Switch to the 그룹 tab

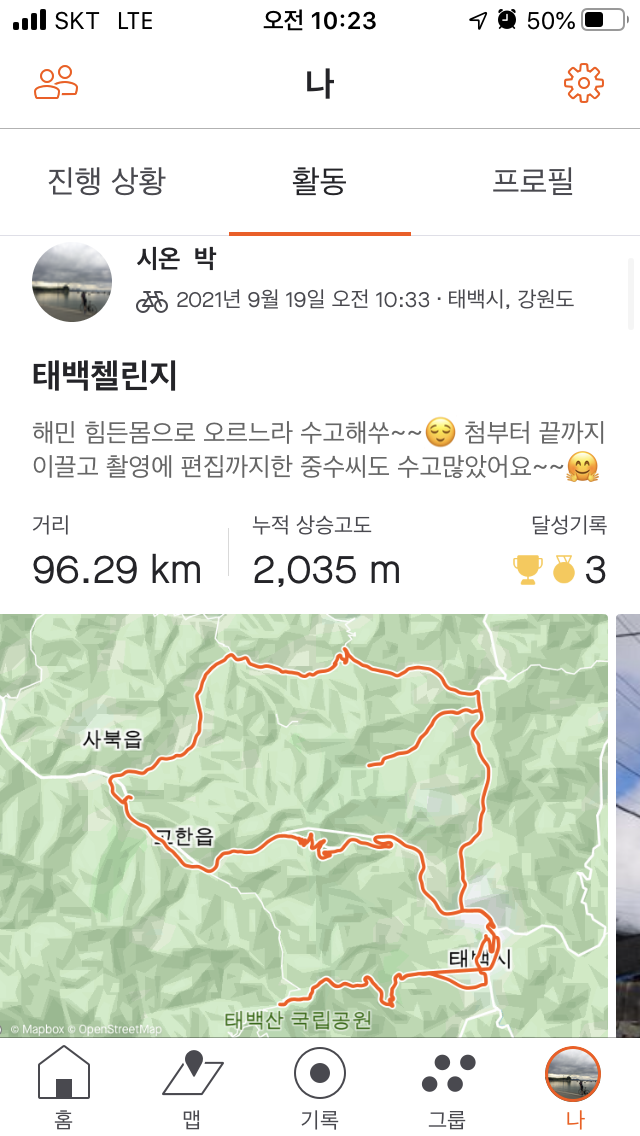[x=448, y=1088]
